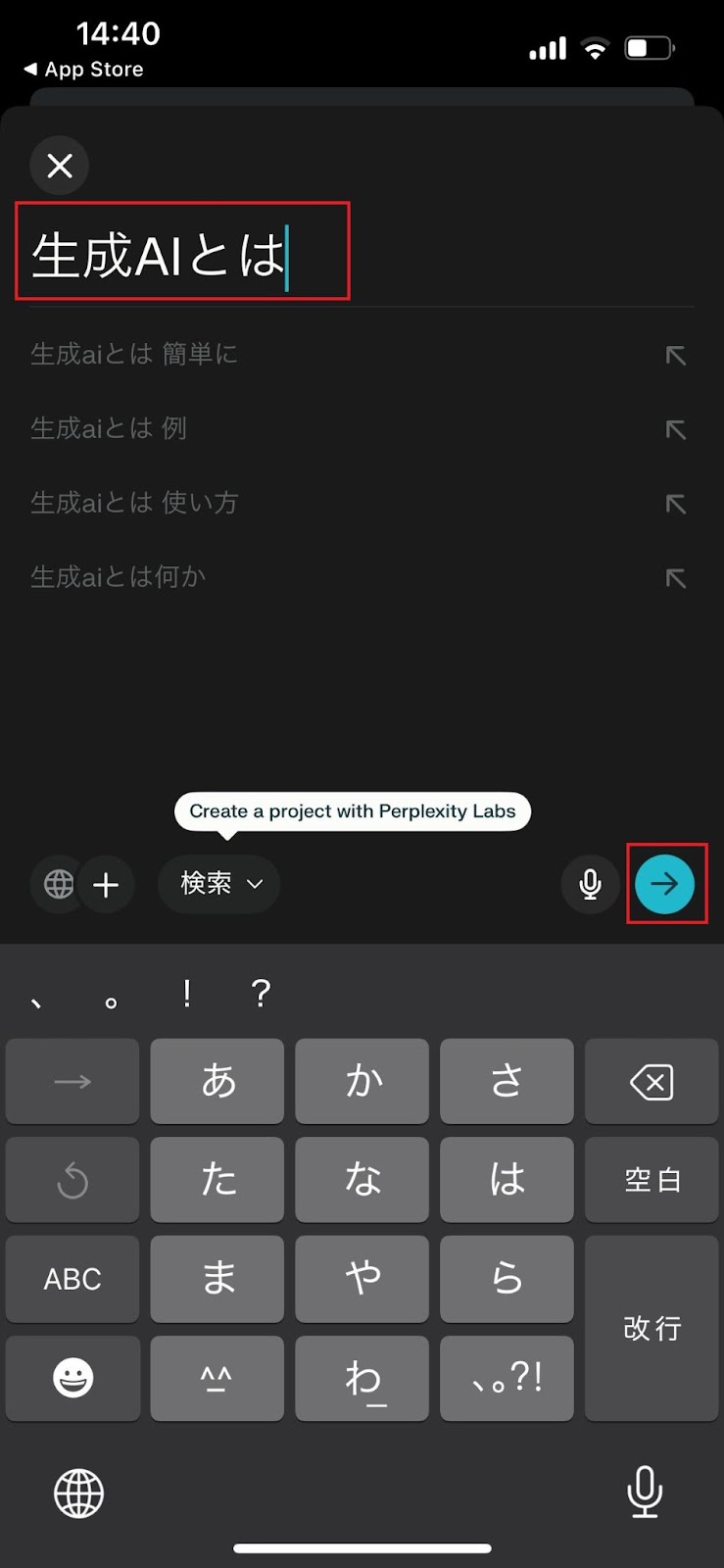Viewport: 724px width, 1568px height.
Task: Tap the backspace delete key
Action: pos(652,1082)
